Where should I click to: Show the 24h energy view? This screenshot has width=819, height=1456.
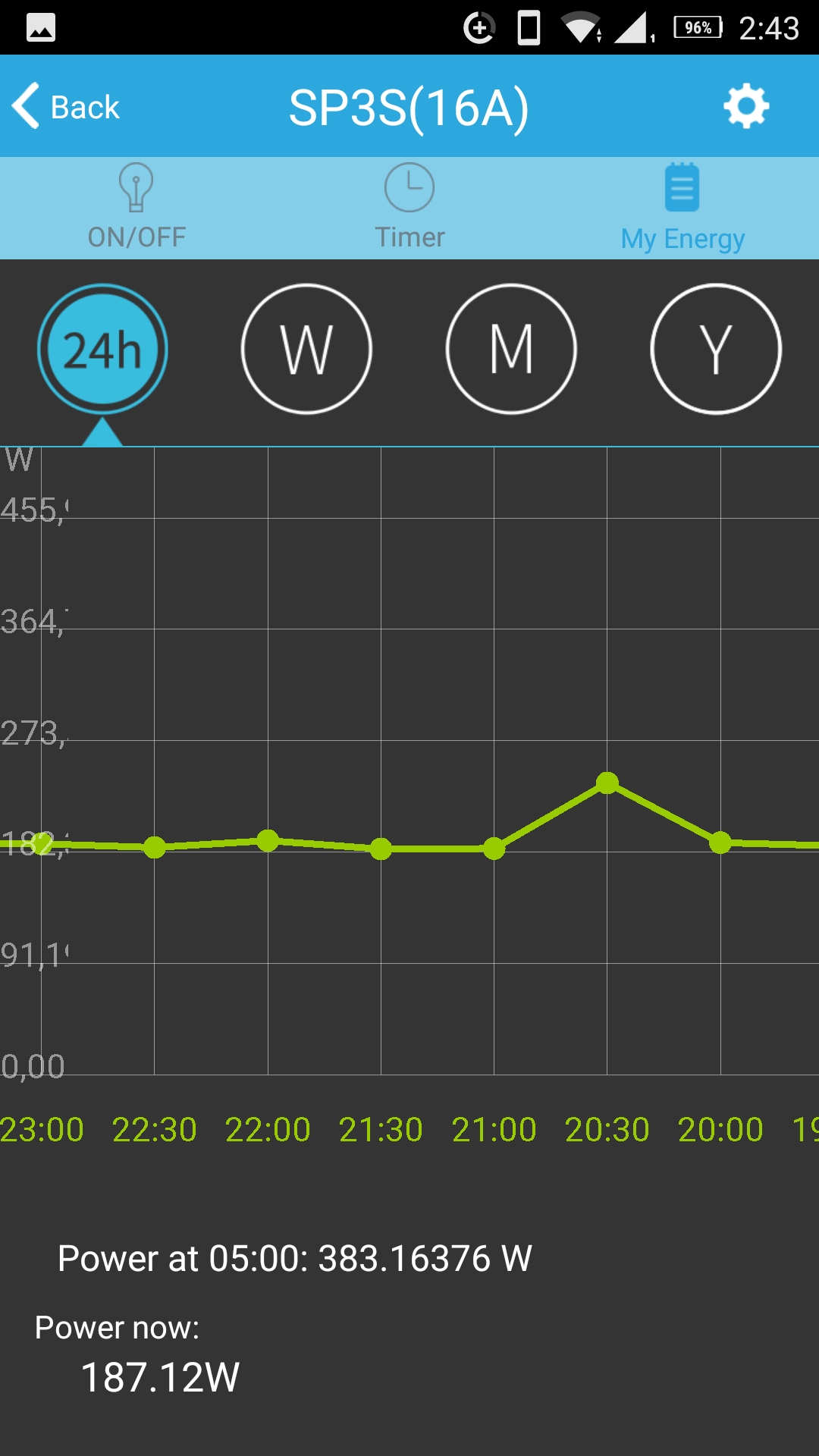pos(102,349)
